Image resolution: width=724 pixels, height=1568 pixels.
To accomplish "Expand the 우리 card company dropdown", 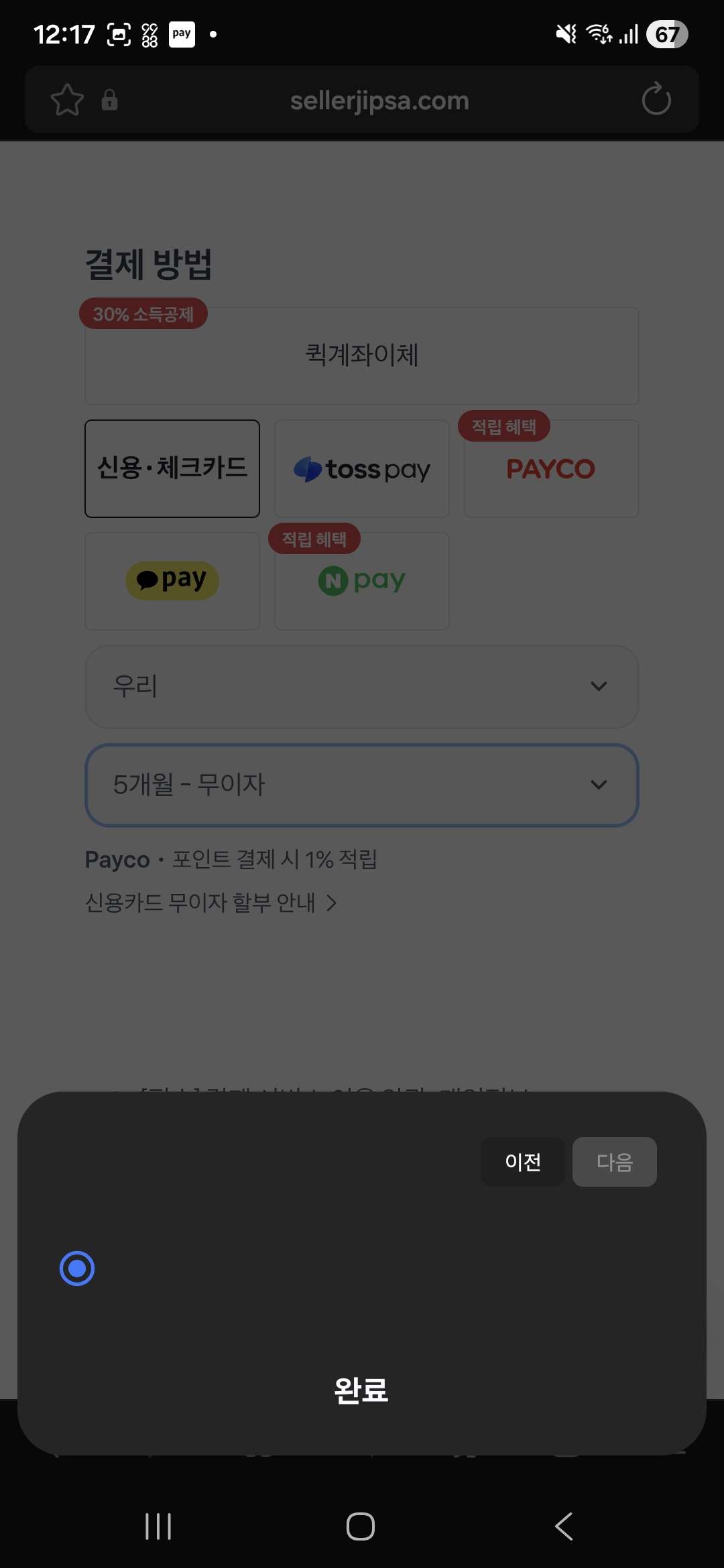I will click(361, 686).
